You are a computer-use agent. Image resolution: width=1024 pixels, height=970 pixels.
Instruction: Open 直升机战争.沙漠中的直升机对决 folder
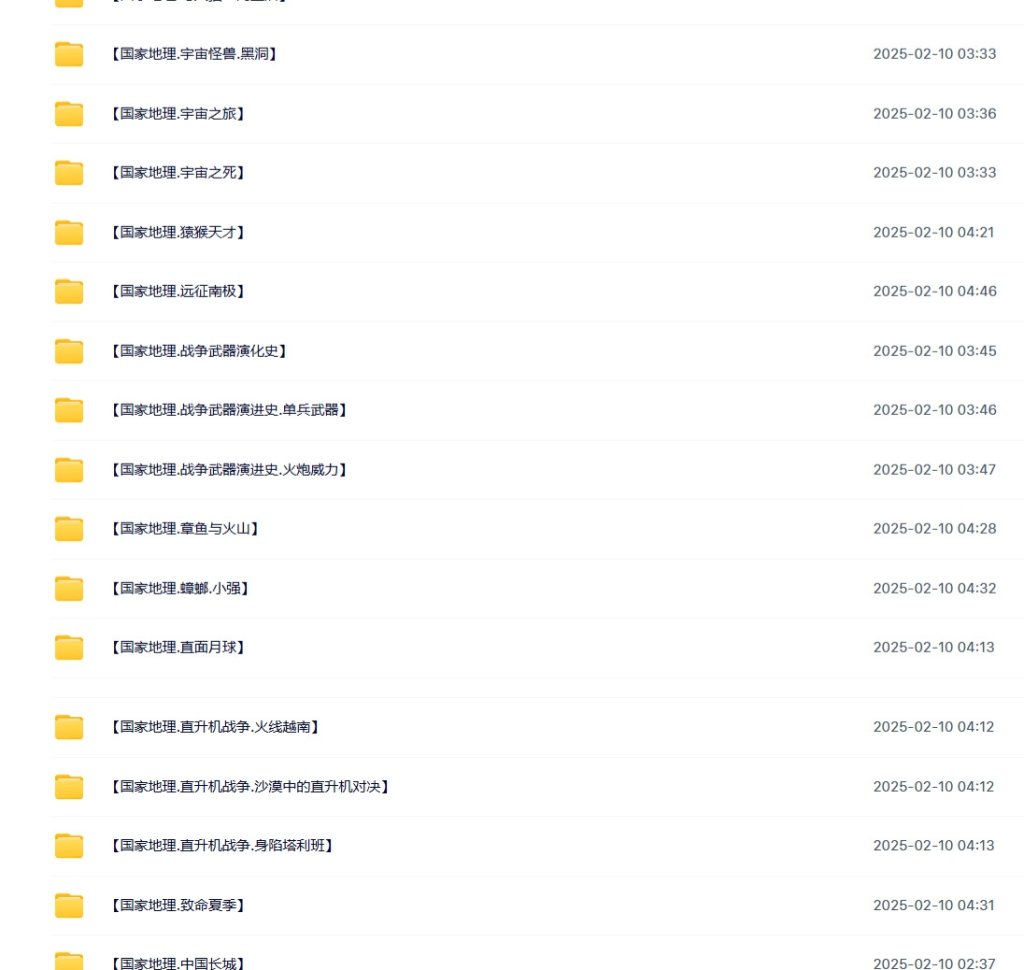click(249, 787)
